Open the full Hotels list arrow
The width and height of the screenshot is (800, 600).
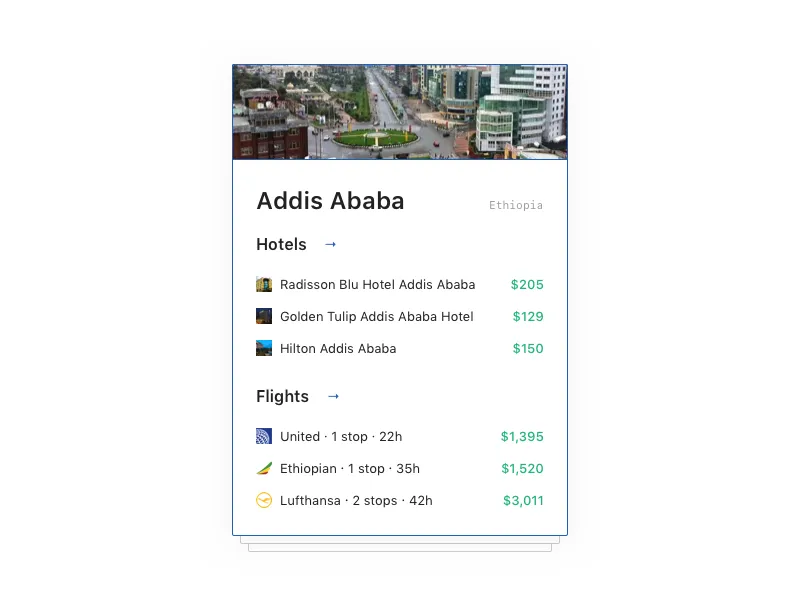click(x=331, y=244)
